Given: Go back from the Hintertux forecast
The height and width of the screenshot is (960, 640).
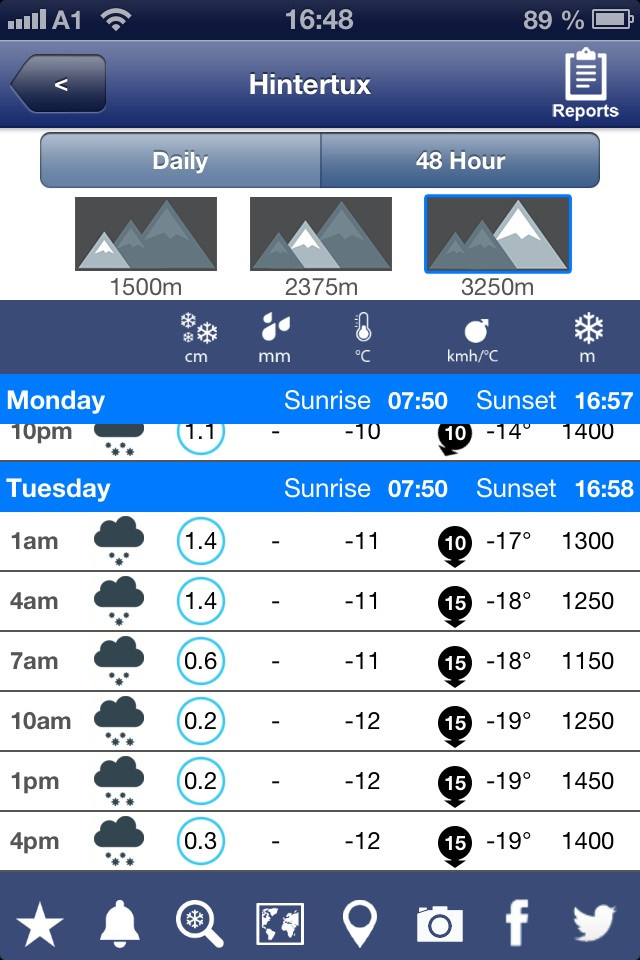Looking at the screenshot, I should click(x=58, y=84).
